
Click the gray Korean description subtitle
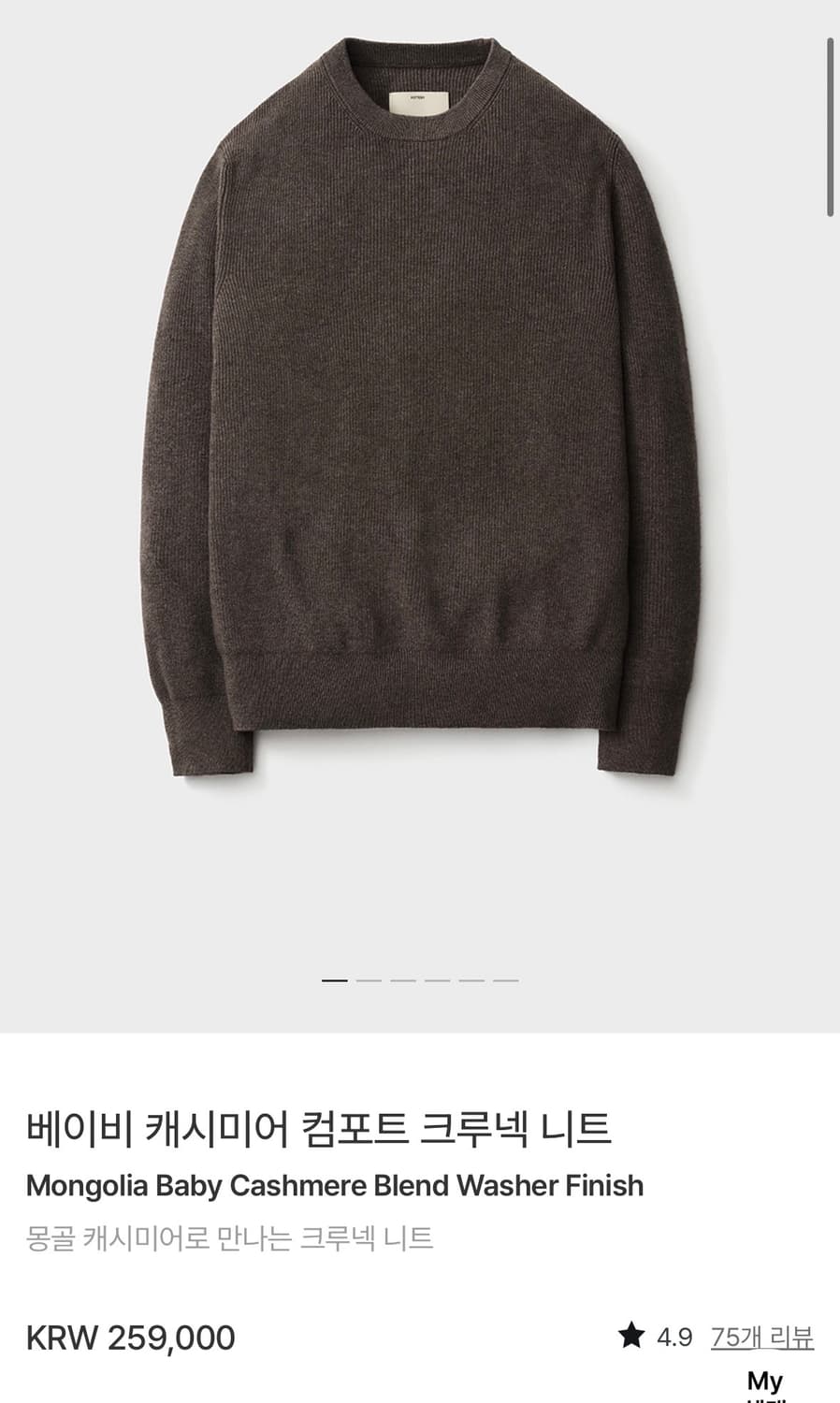231,1236
